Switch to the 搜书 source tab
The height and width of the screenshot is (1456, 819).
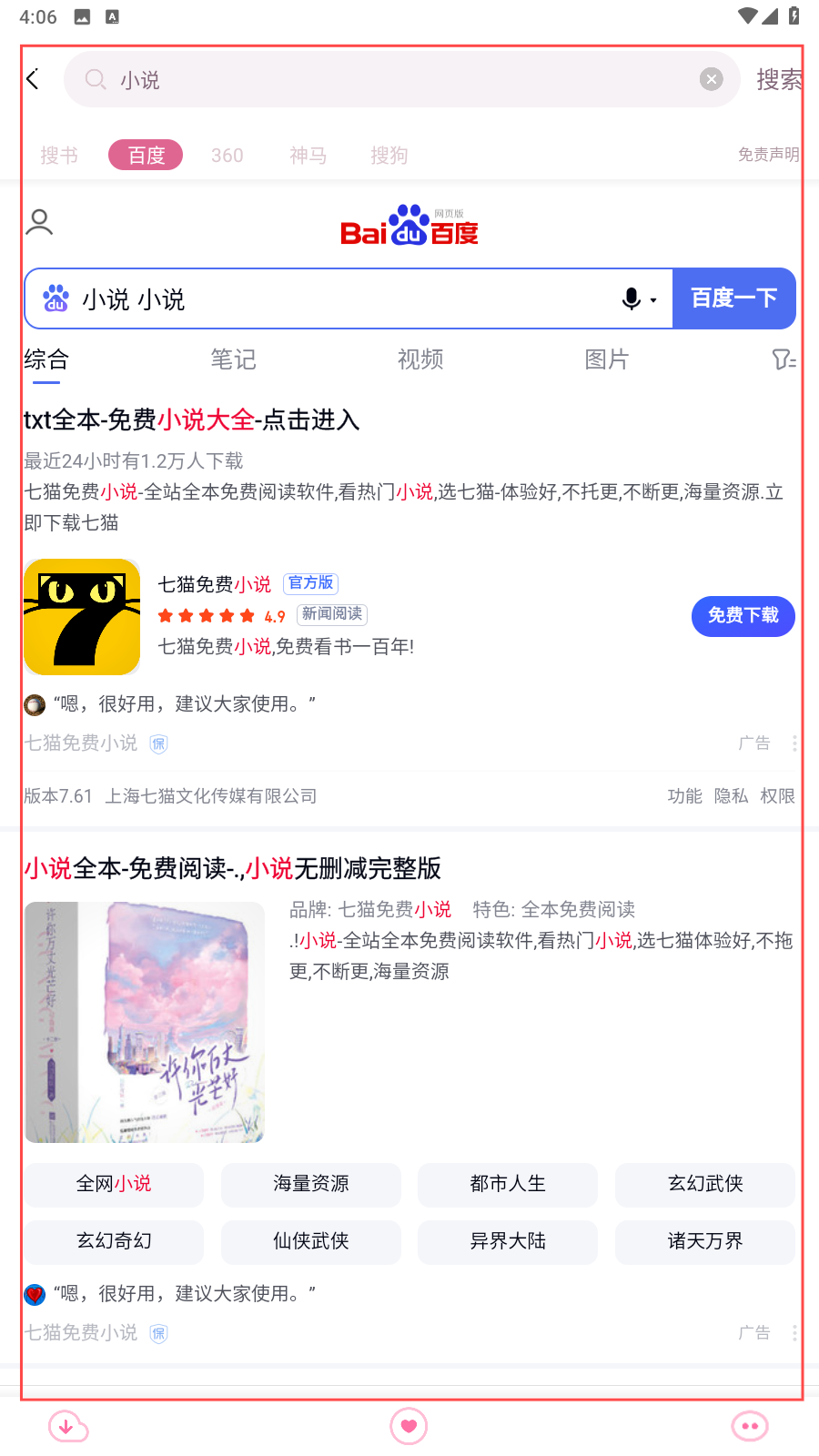click(59, 156)
